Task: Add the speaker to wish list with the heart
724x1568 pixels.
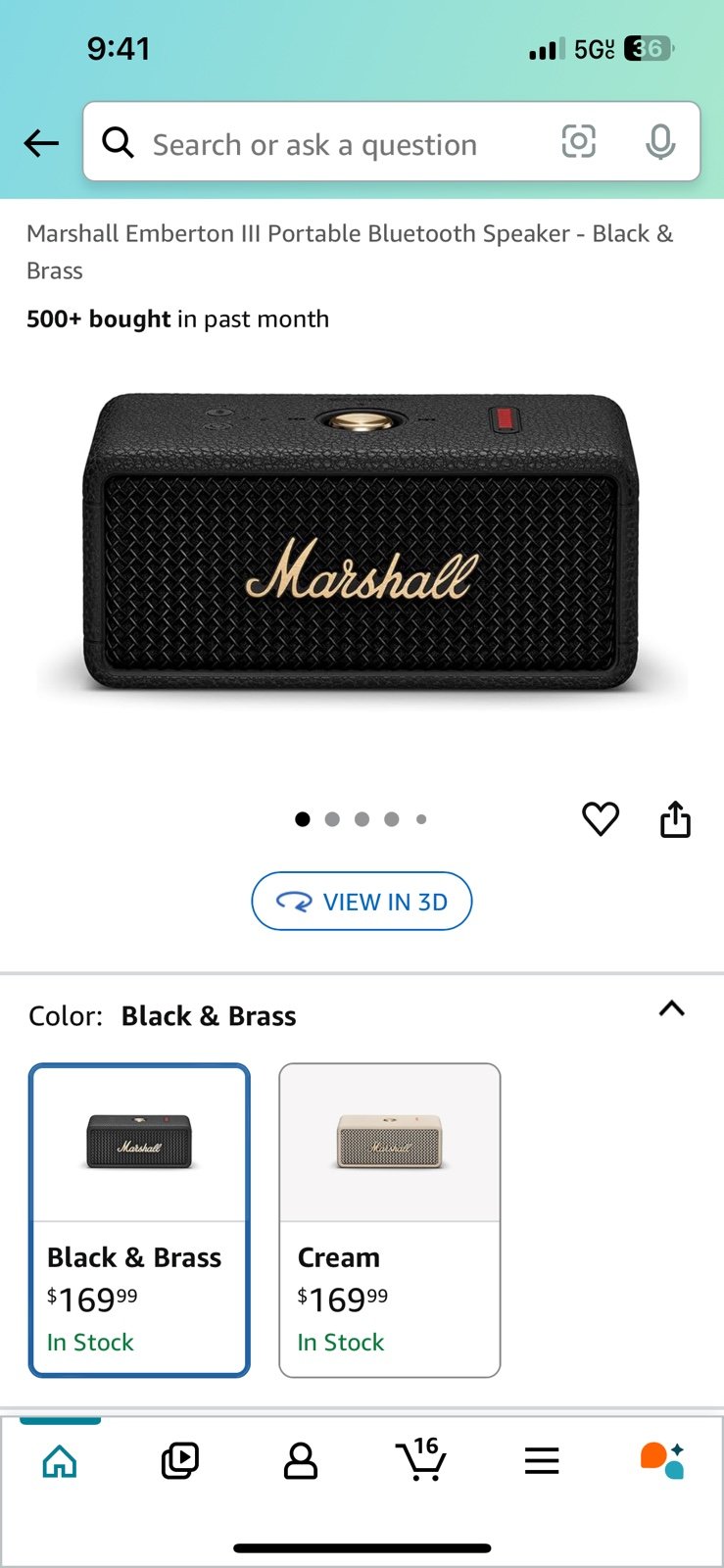Action: click(601, 818)
